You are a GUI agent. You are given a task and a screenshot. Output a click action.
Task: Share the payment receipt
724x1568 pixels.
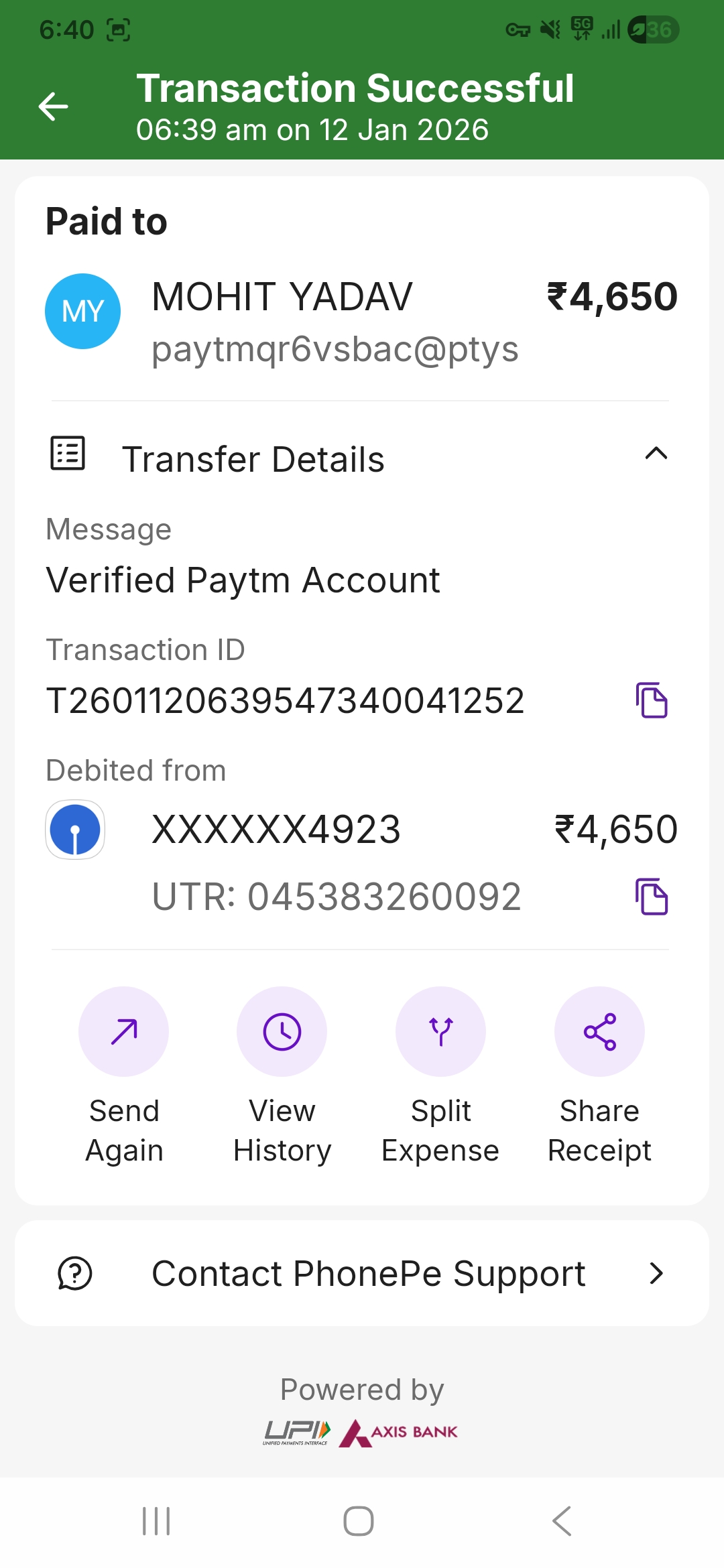pos(599,1032)
